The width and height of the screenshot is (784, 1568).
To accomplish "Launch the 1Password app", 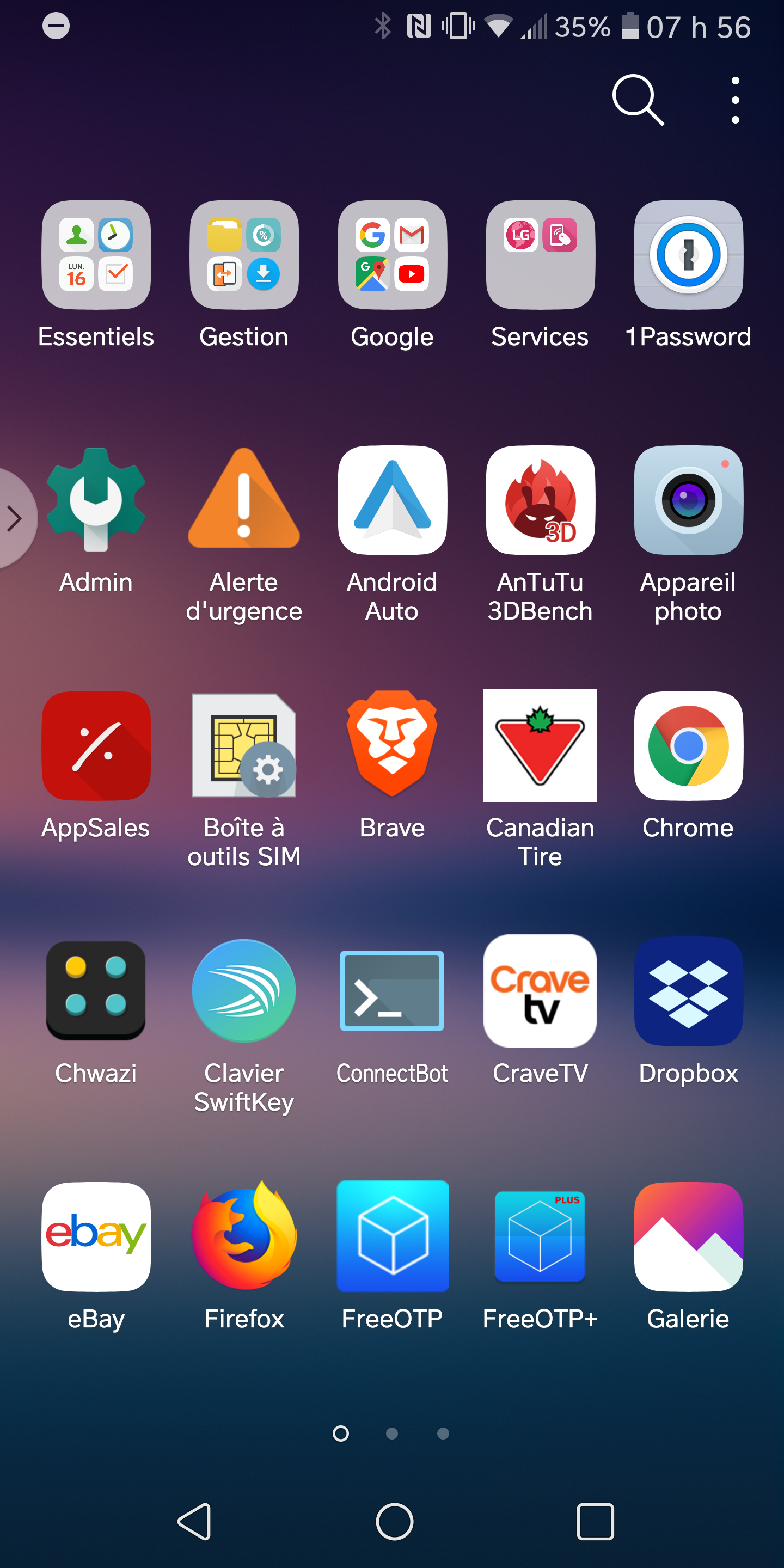I will (x=688, y=255).
